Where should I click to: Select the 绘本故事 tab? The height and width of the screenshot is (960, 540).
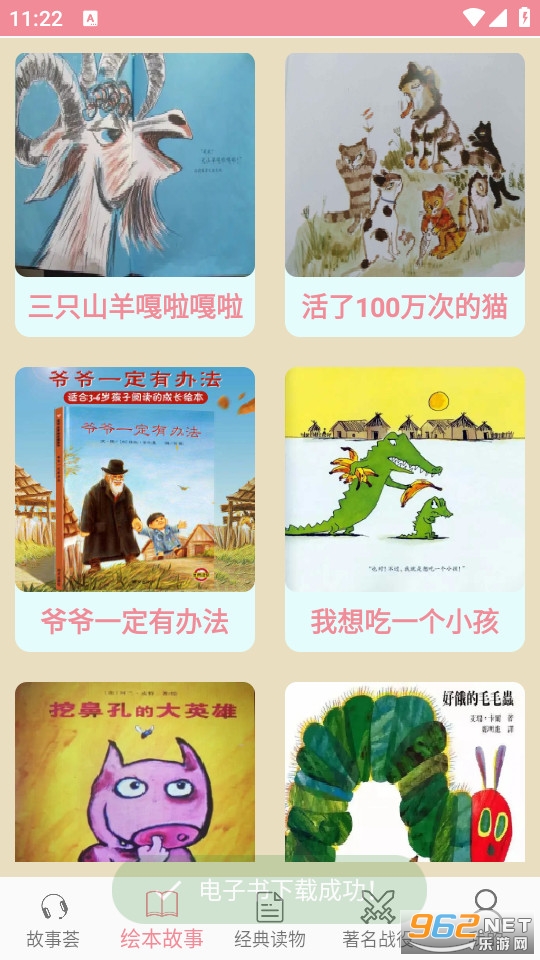click(x=162, y=918)
